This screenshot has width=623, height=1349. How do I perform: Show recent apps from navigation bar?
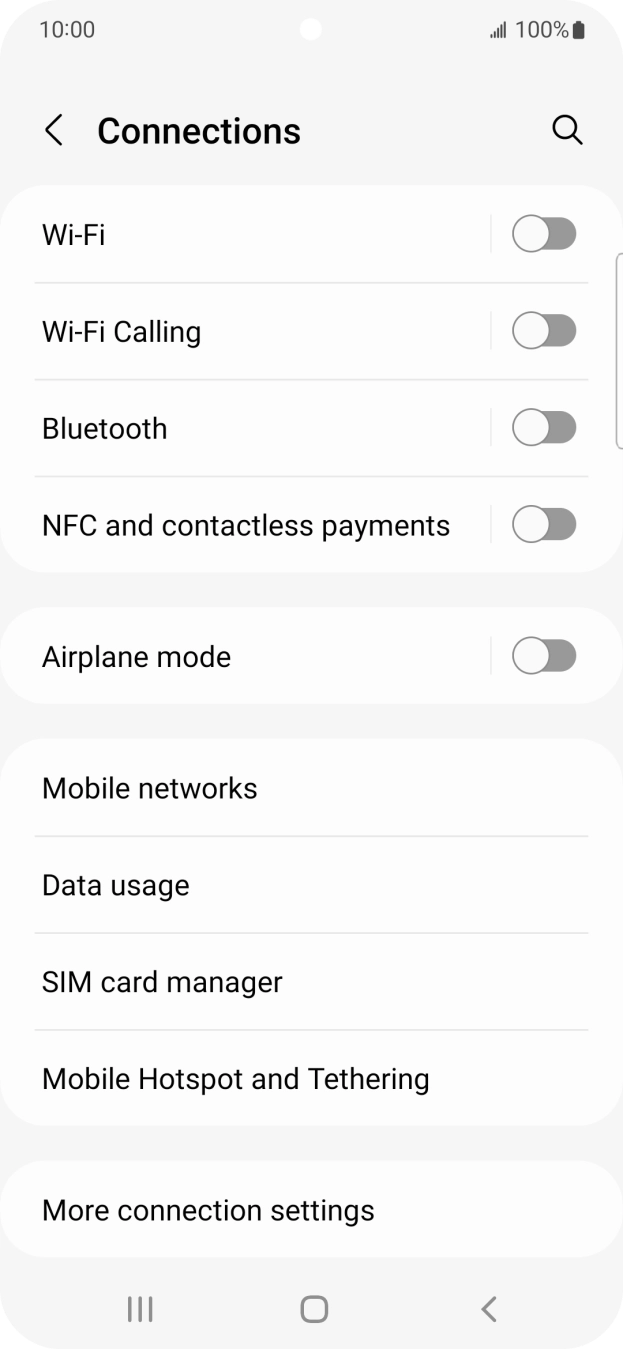(140, 1309)
